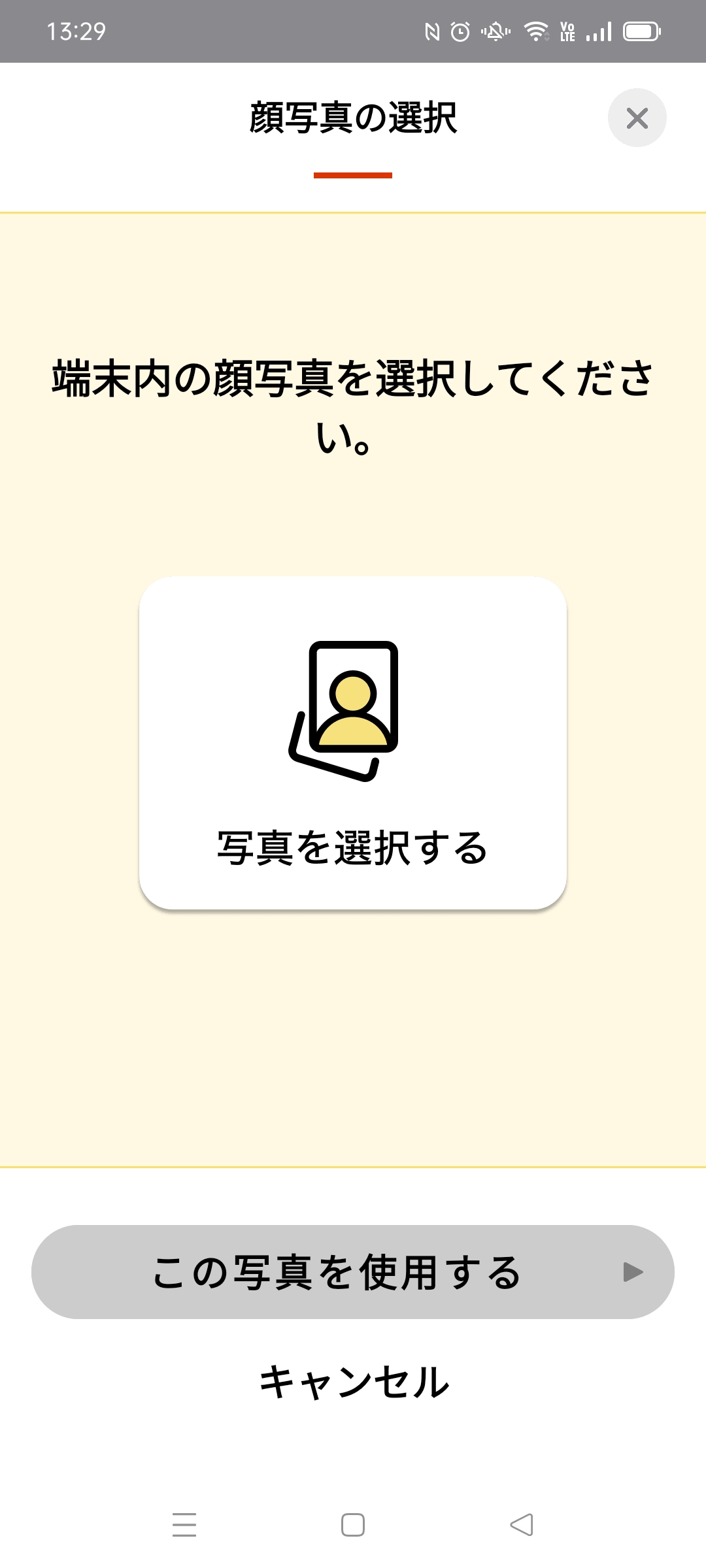Tap the この写真を使用する button
Screen dimensions: 706x1568
[x=353, y=1272]
